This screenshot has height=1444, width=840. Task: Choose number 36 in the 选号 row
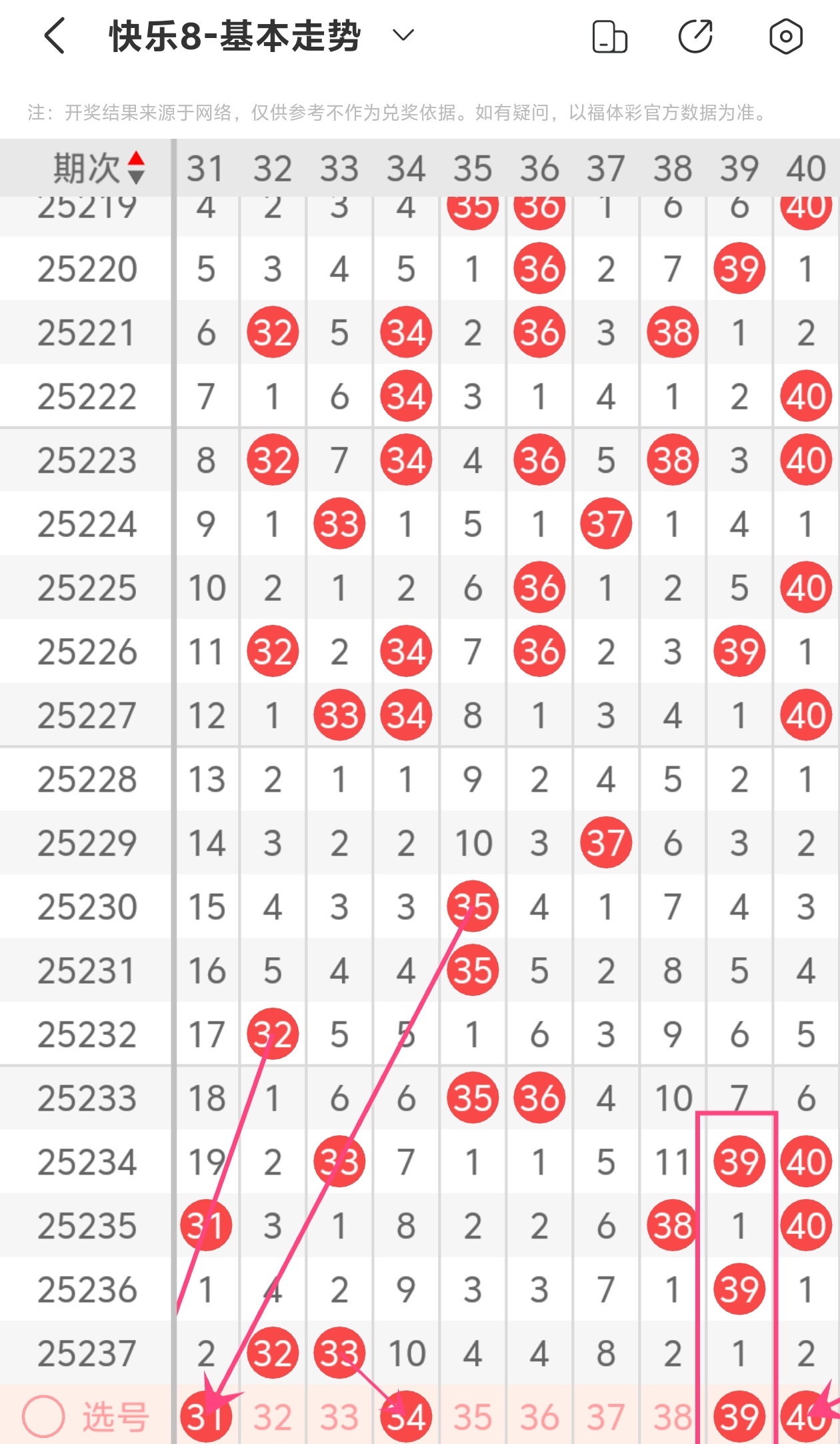539,1417
